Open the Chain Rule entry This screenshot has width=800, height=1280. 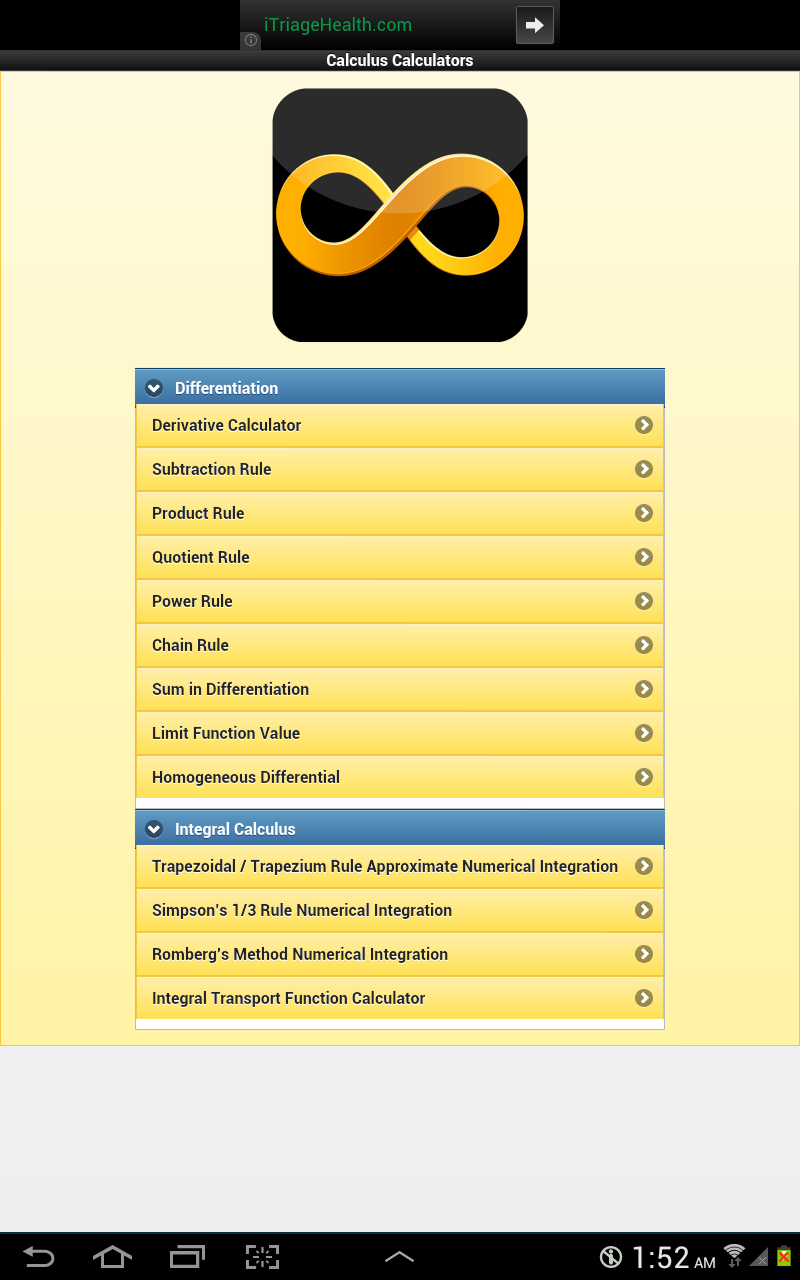click(400, 645)
